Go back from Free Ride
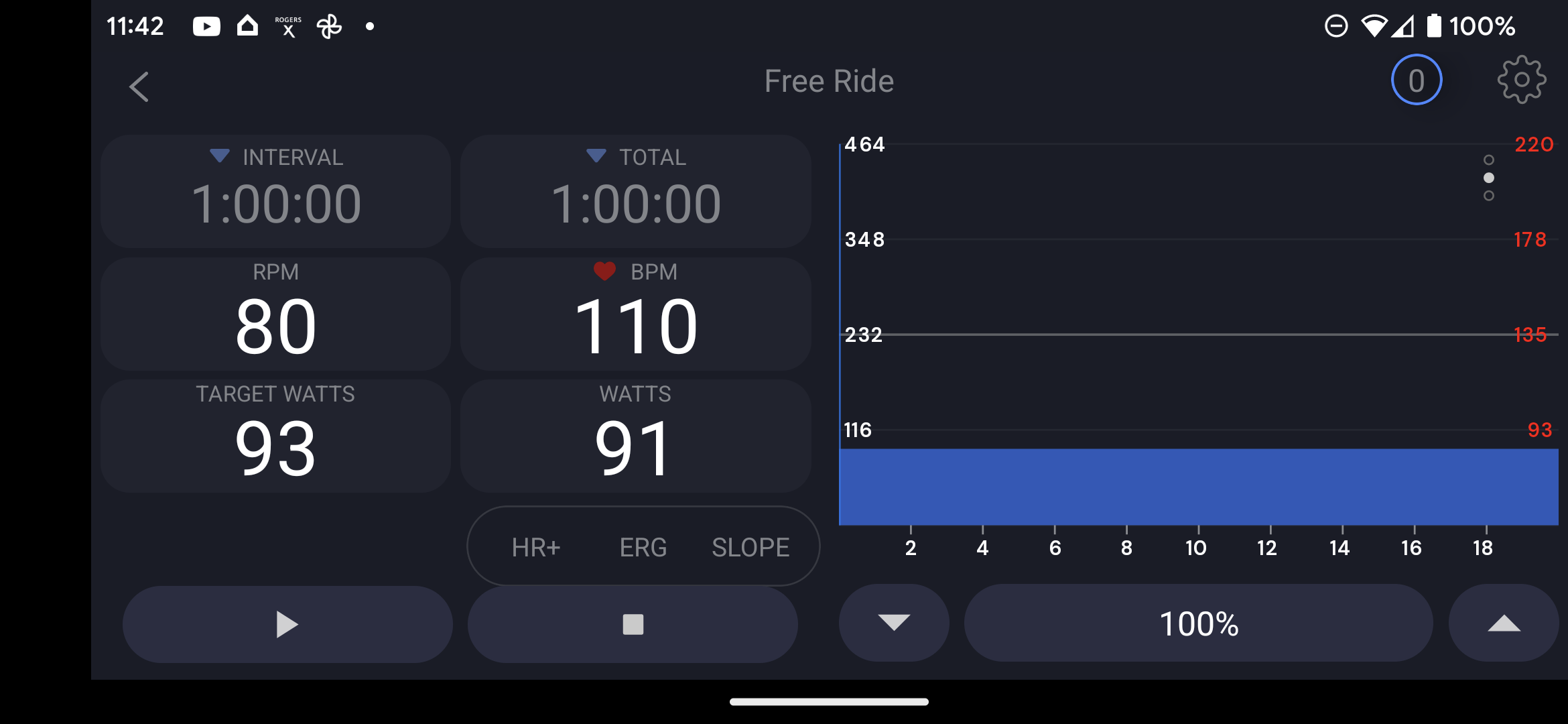The image size is (1568, 724). [x=139, y=86]
